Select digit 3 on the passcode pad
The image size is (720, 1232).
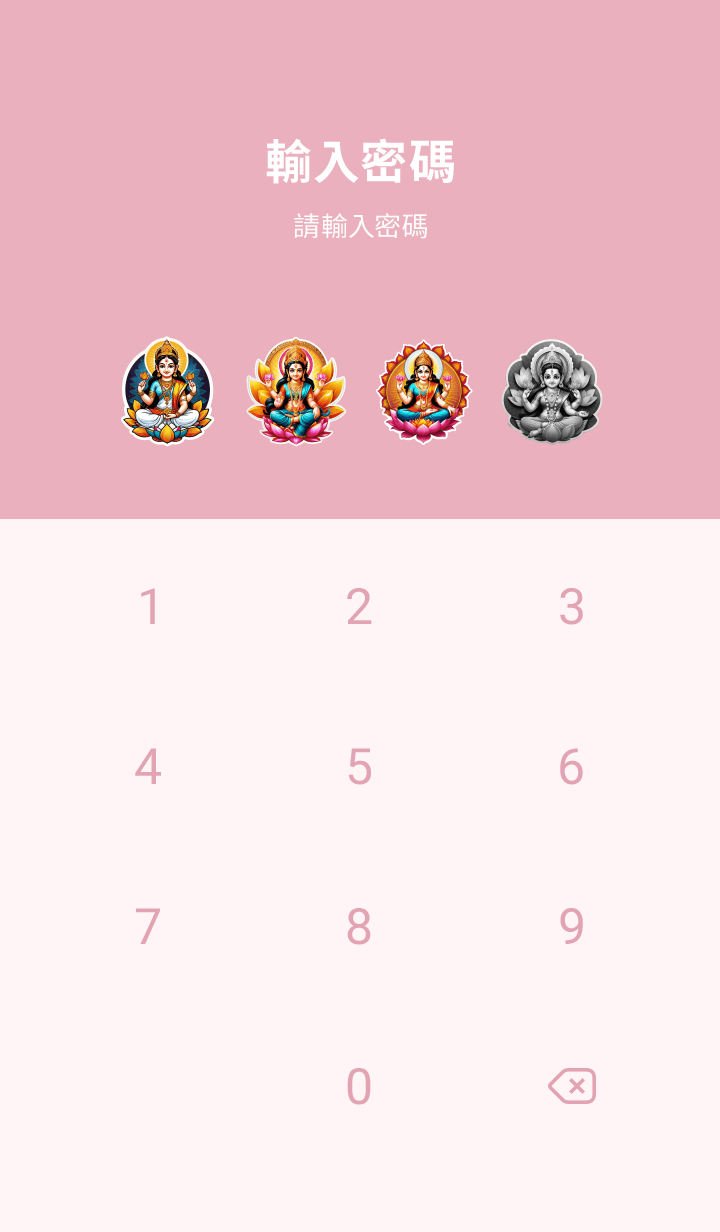pyautogui.click(x=571, y=607)
